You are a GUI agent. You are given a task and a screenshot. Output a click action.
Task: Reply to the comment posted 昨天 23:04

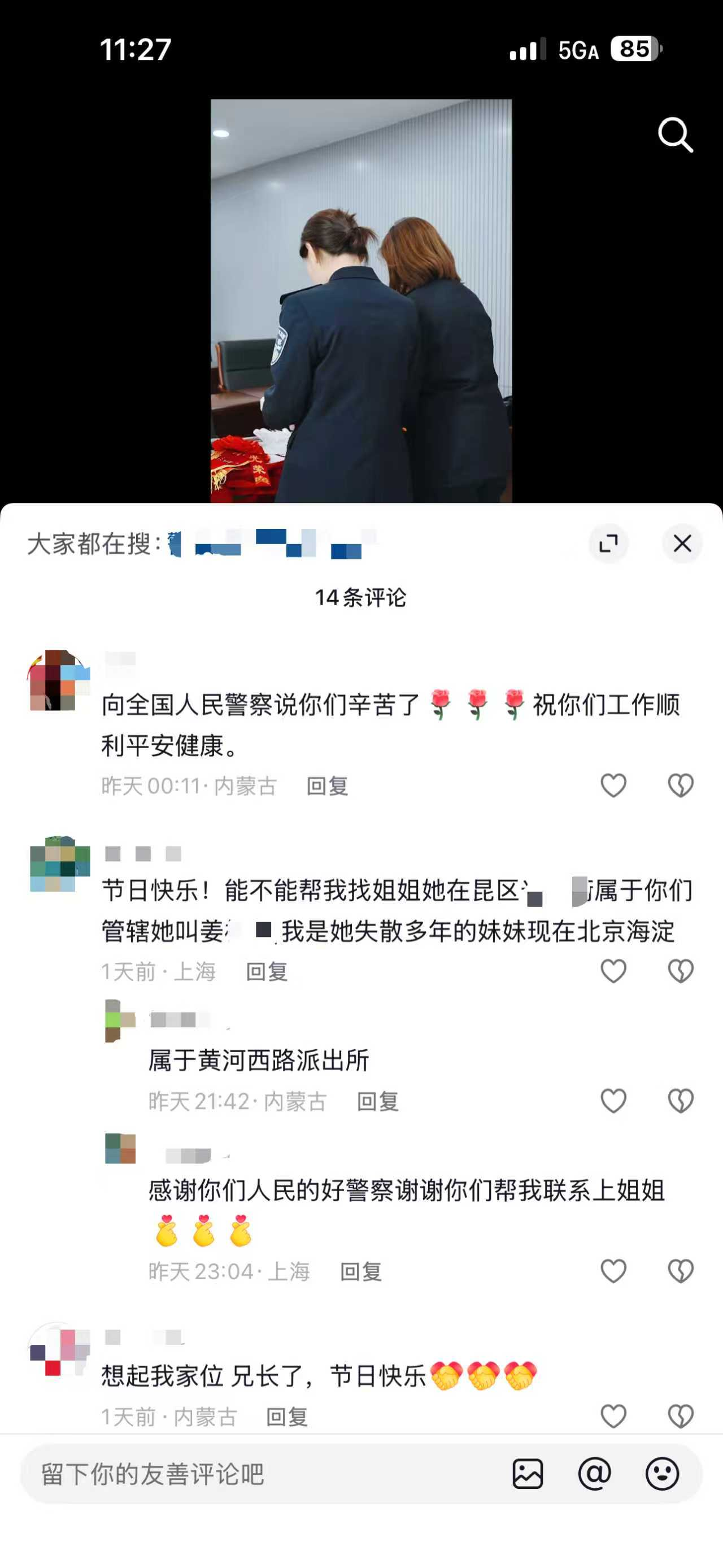click(x=361, y=1271)
